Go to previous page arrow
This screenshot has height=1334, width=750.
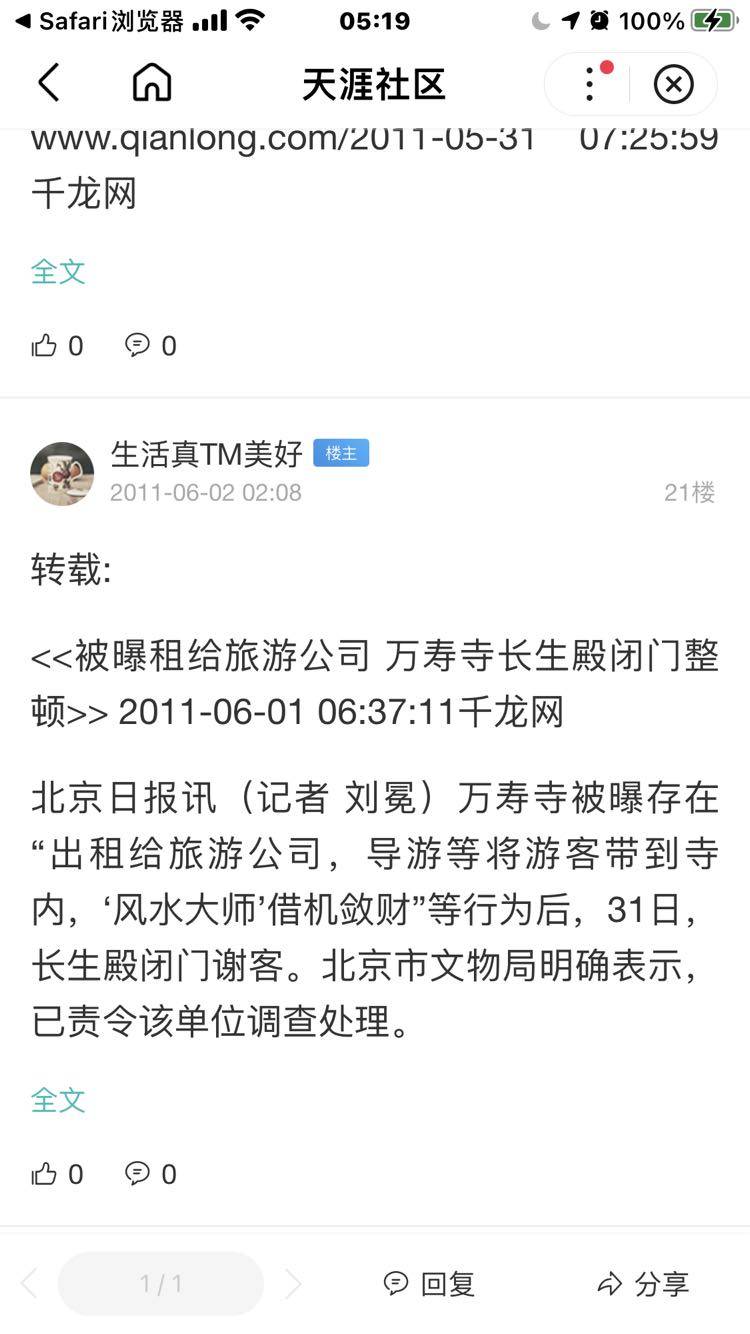coord(30,1284)
